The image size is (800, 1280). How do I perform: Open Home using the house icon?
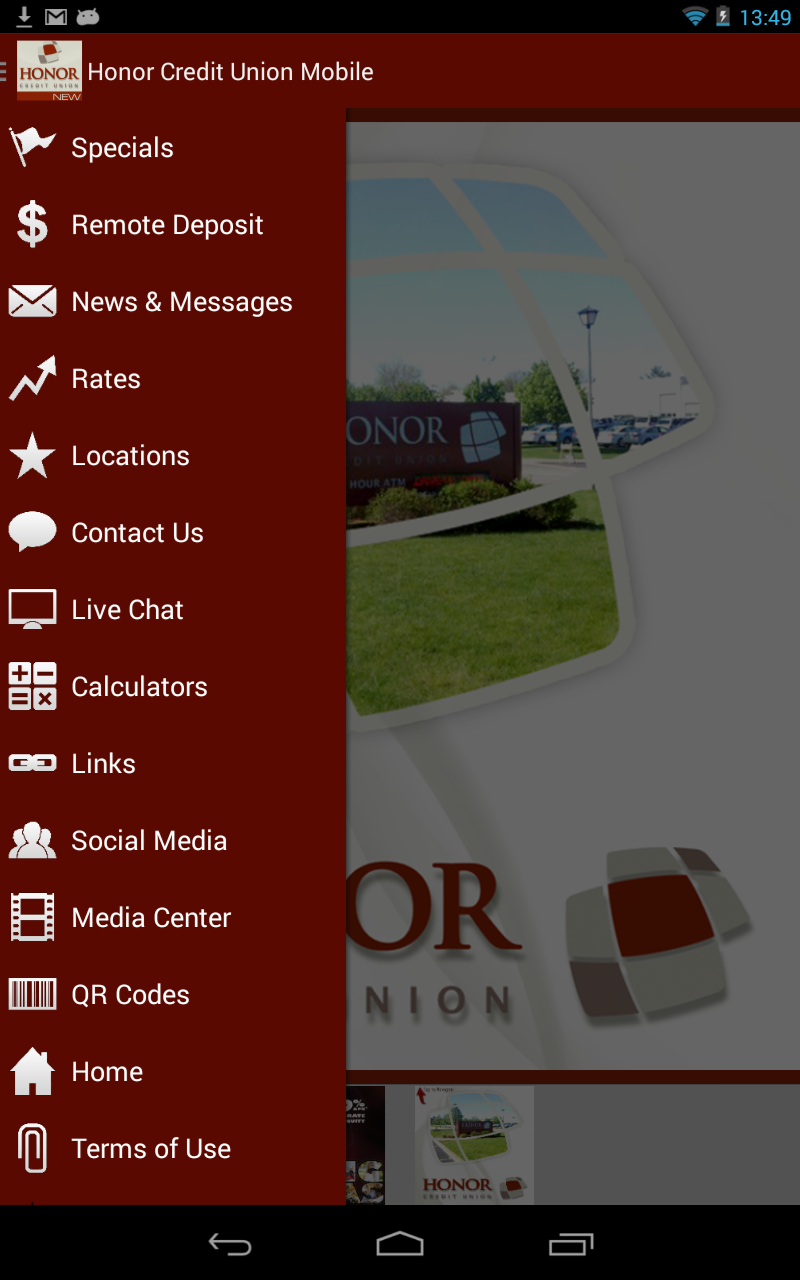click(x=33, y=1071)
